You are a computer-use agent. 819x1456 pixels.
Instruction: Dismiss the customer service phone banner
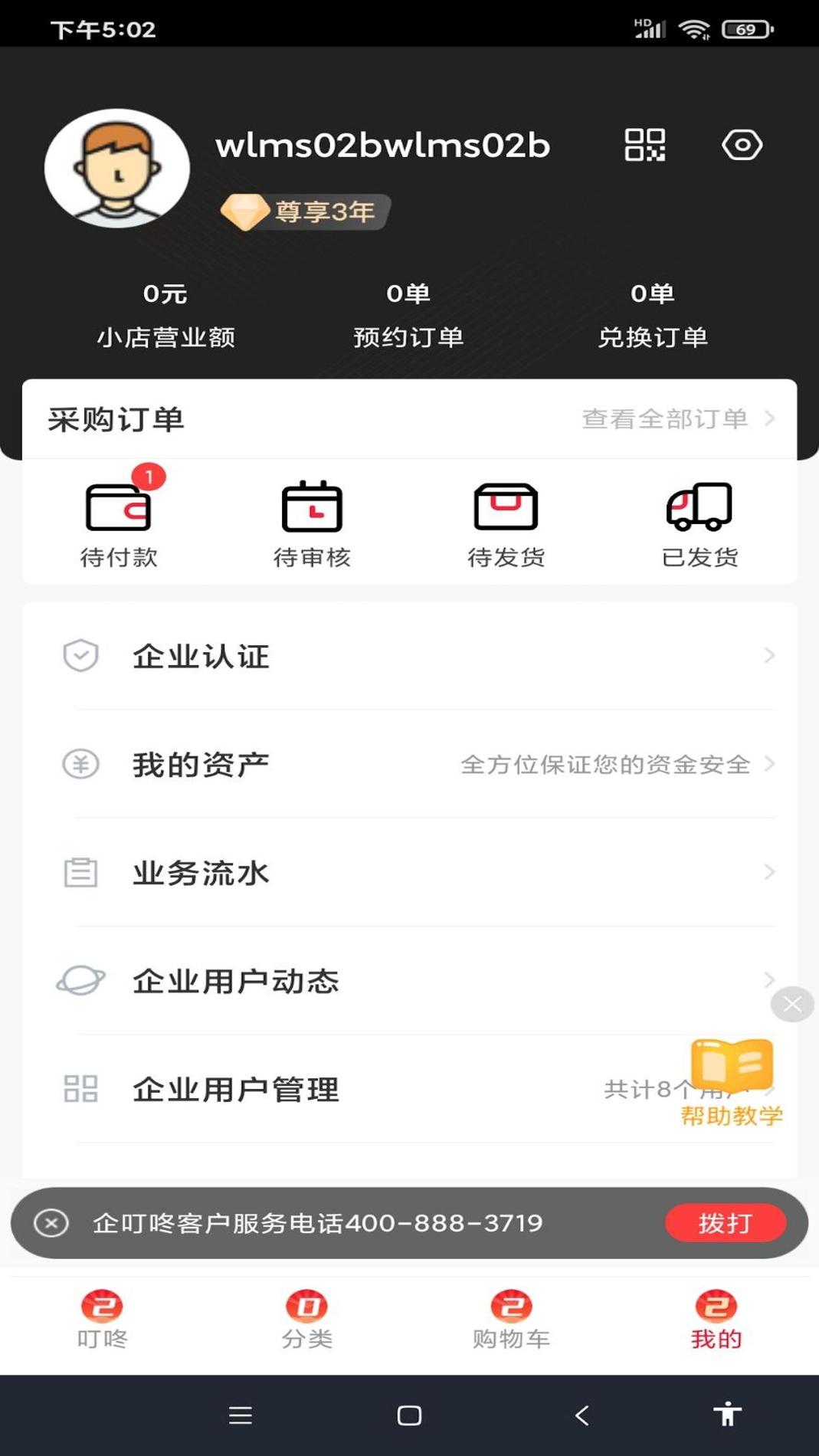coord(50,1223)
